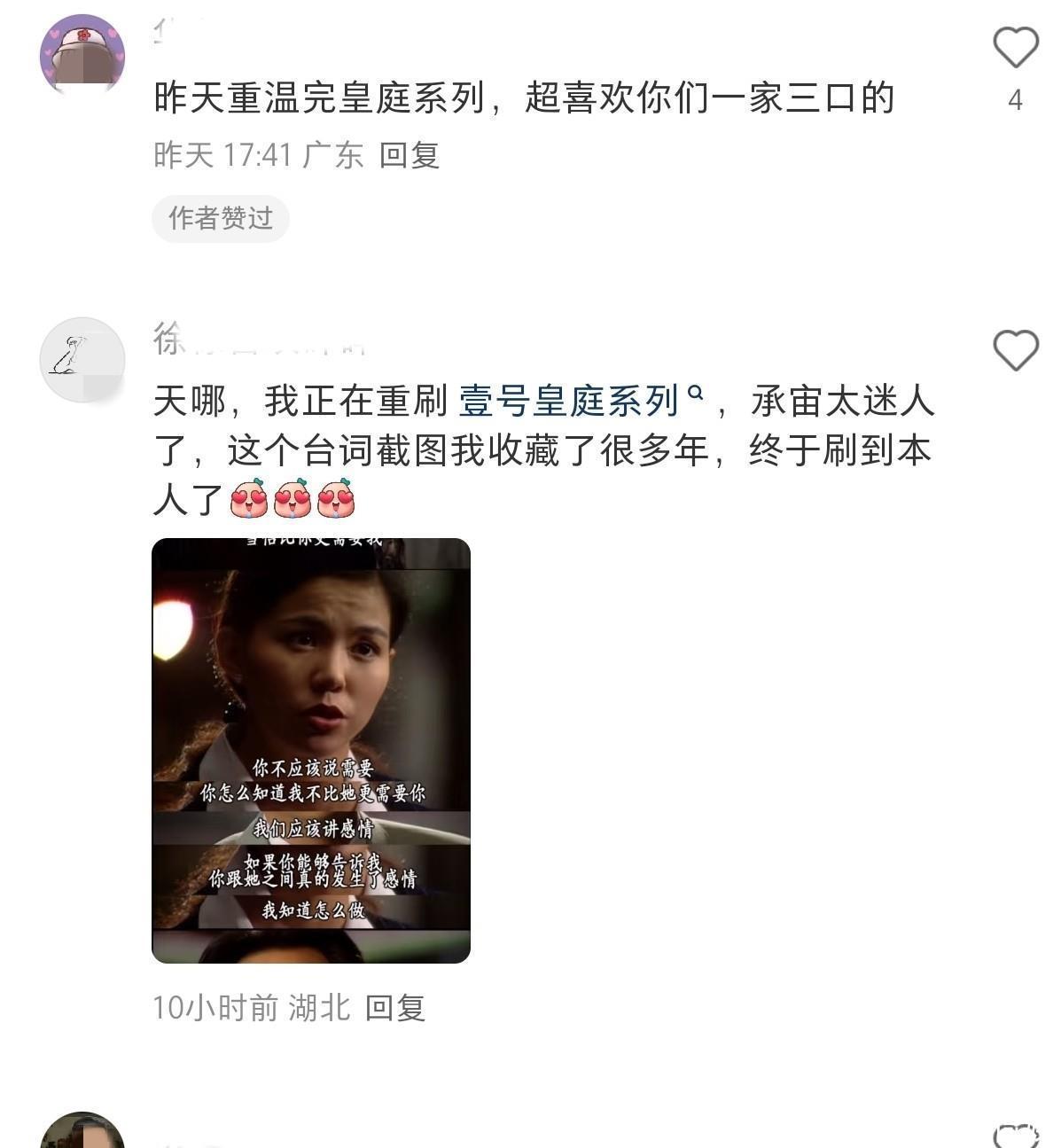Like the comment about 承宙太迷人

coord(1015,349)
